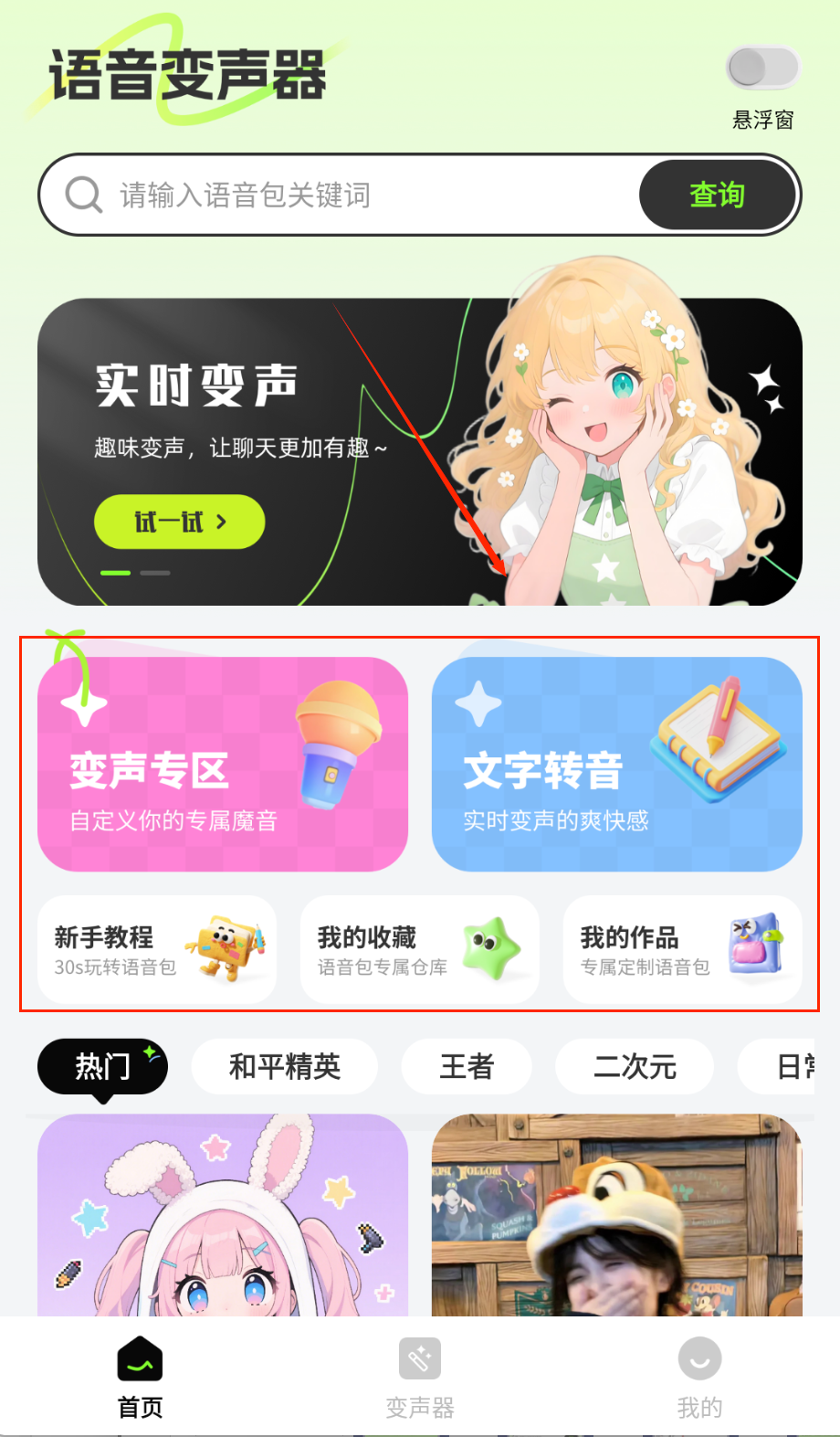
Task: Open the 文字转音 card
Action: pyautogui.click(x=617, y=764)
